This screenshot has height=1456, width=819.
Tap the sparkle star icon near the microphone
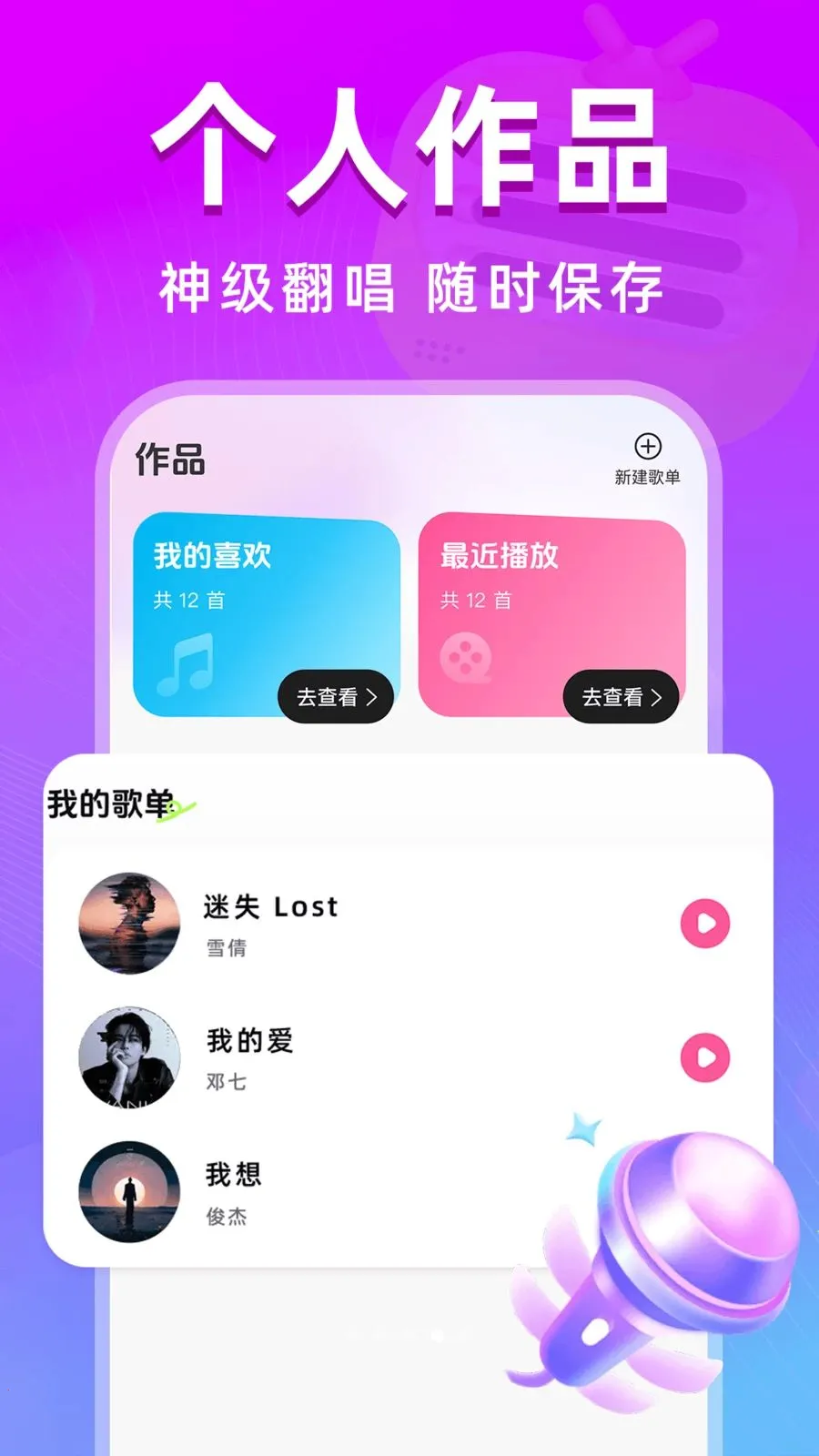point(583,1126)
